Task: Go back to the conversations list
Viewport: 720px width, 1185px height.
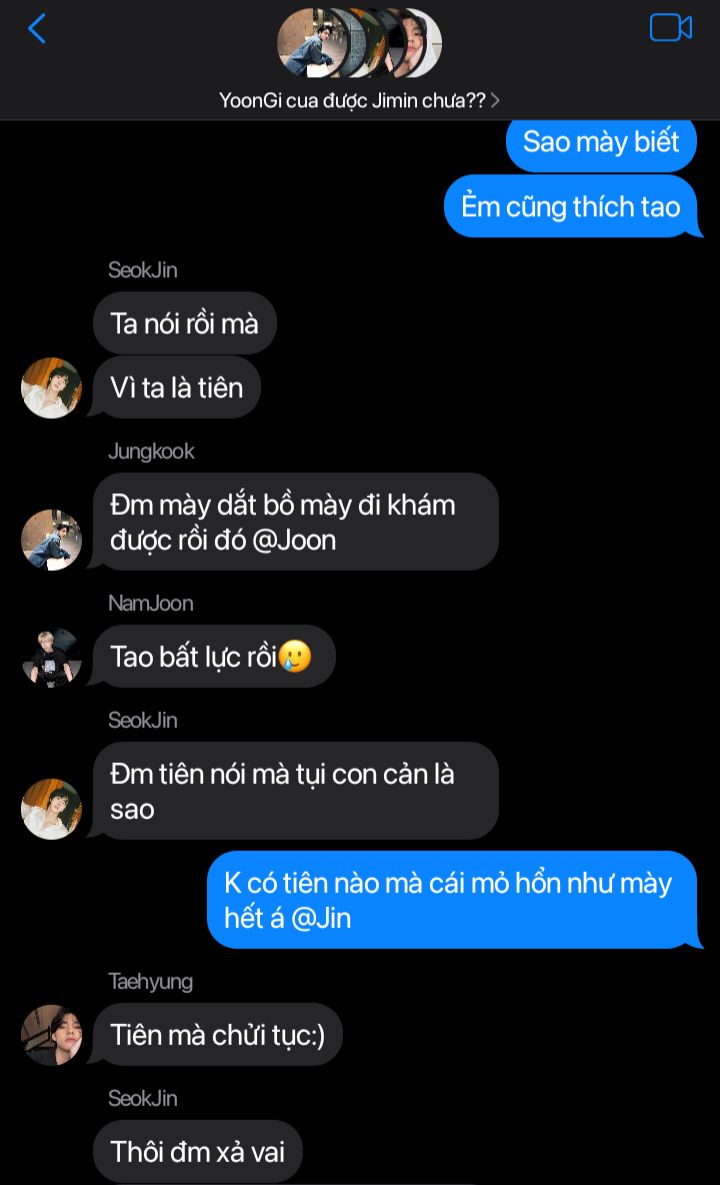Action: pos(37,29)
